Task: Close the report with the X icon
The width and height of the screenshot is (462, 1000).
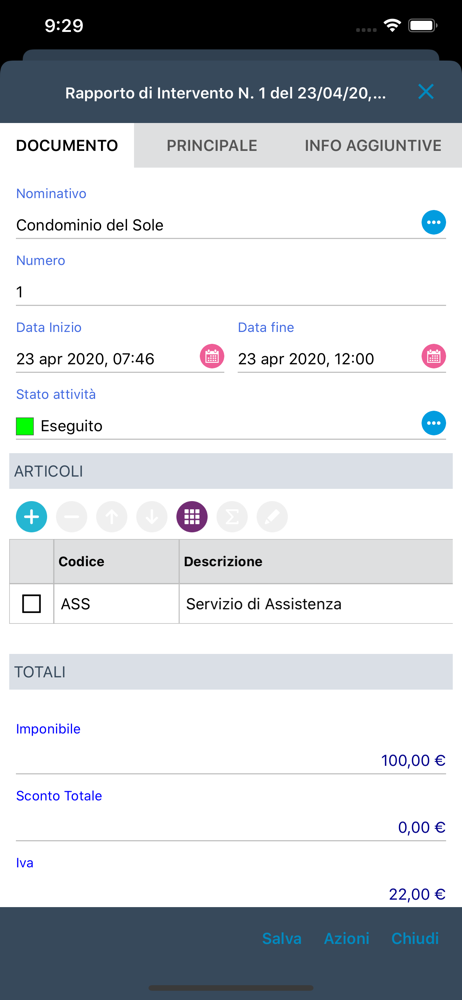Action: coord(426,92)
